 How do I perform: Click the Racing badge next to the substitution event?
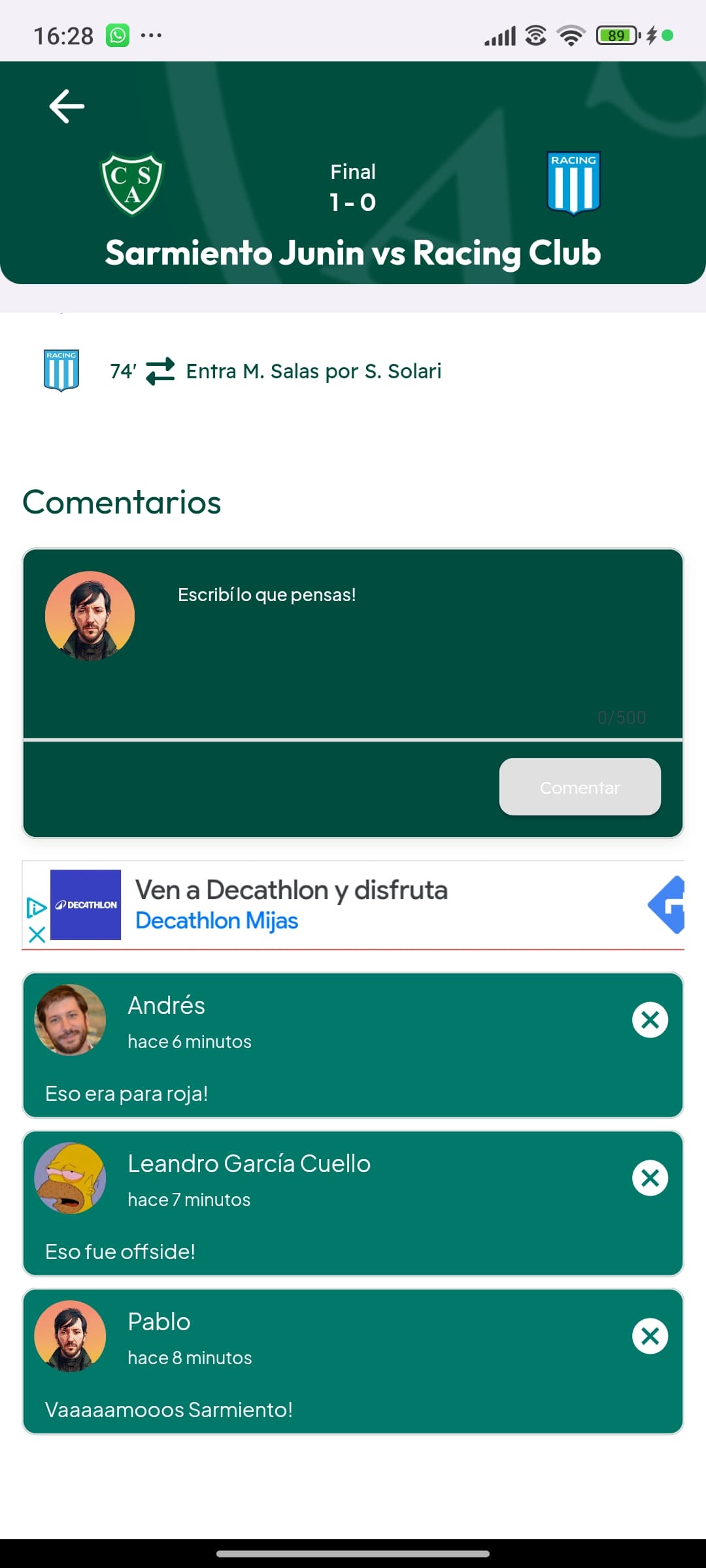(x=61, y=370)
